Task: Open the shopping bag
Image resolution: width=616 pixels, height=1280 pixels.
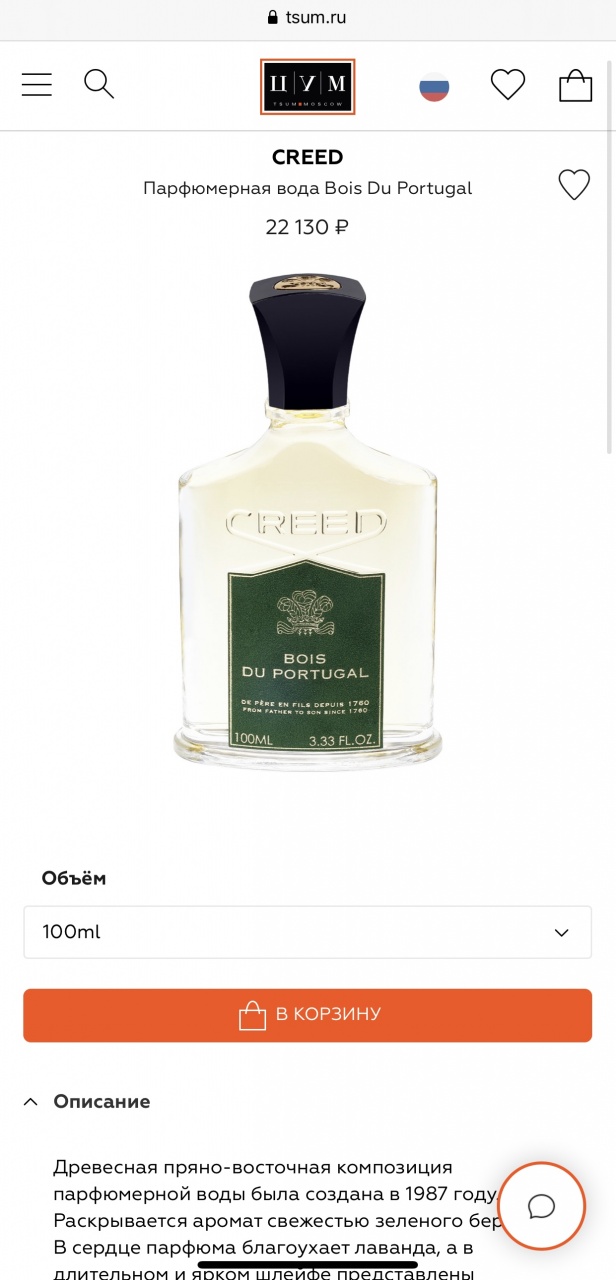Action: (x=575, y=86)
